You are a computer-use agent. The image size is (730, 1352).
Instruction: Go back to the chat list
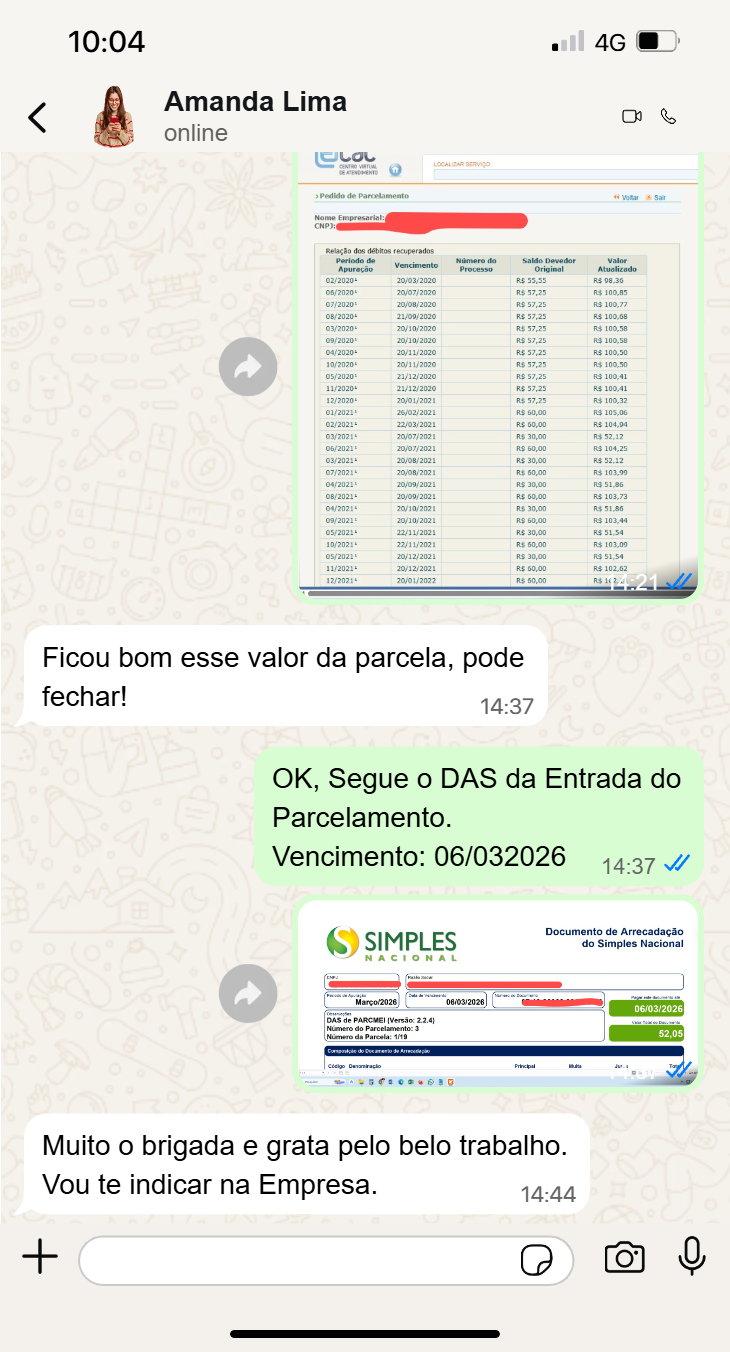[x=37, y=117]
